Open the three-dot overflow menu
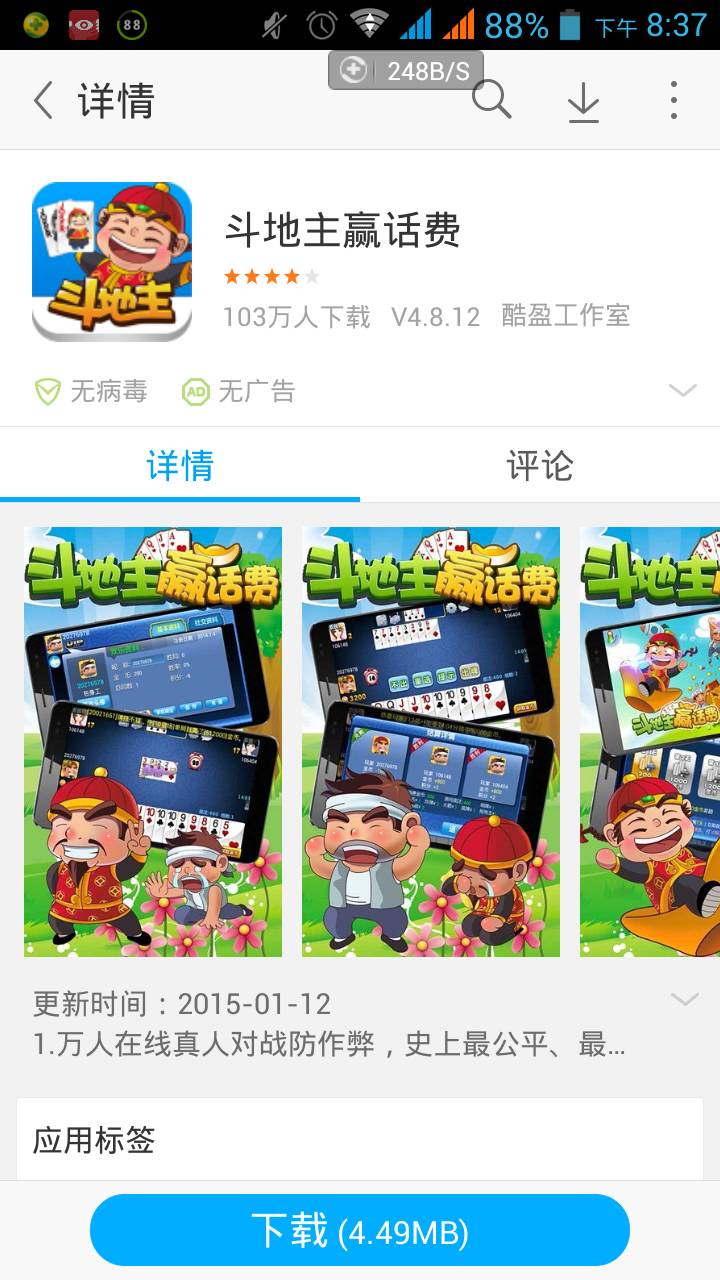Viewport: 720px width, 1280px height. (x=673, y=101)
